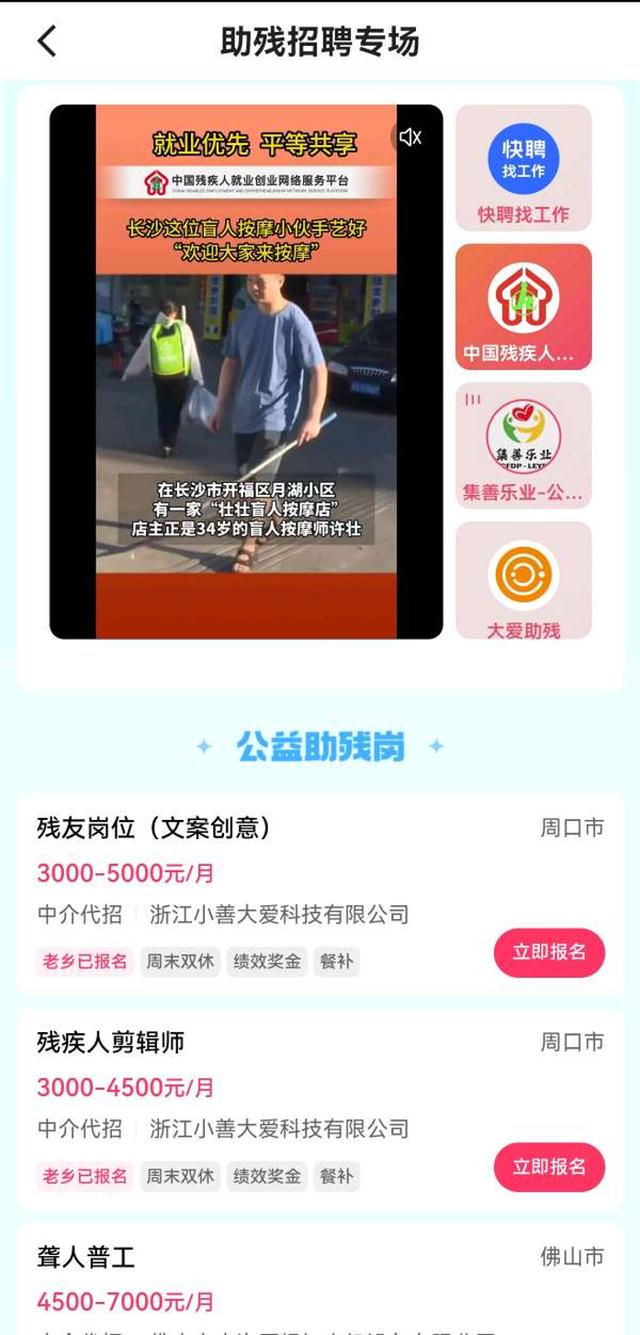Unmute the video with the speaker icon
This screenshot has width=640, height=1335.
point(410,137)
